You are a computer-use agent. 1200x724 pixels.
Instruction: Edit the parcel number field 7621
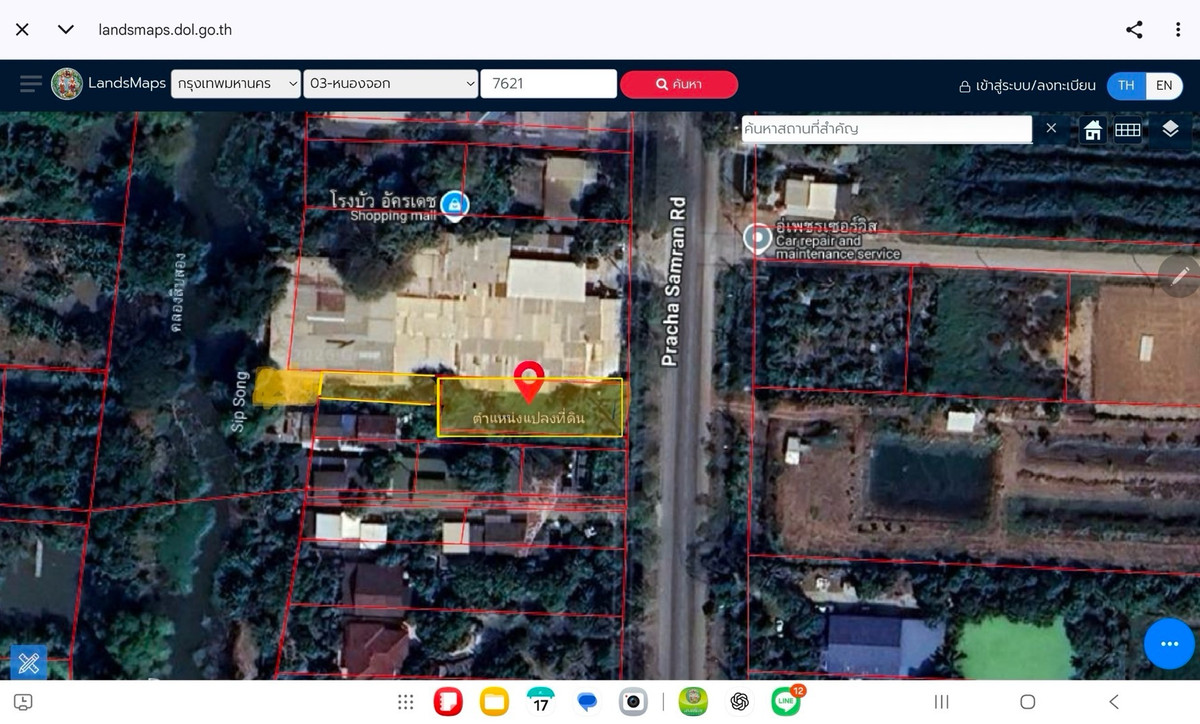(548, 84)
